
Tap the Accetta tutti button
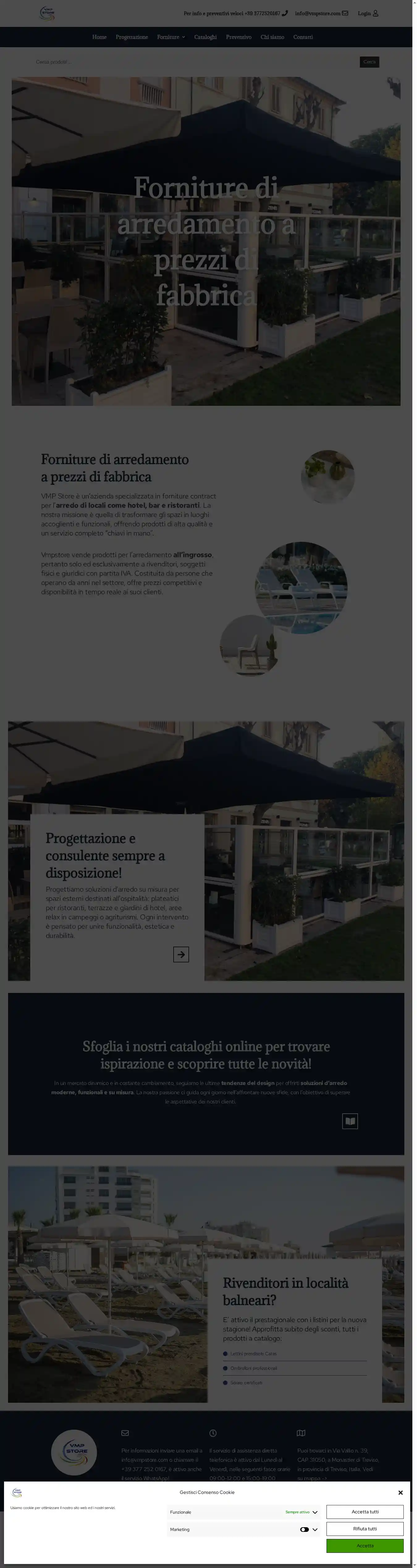(x=365, y=1511)
